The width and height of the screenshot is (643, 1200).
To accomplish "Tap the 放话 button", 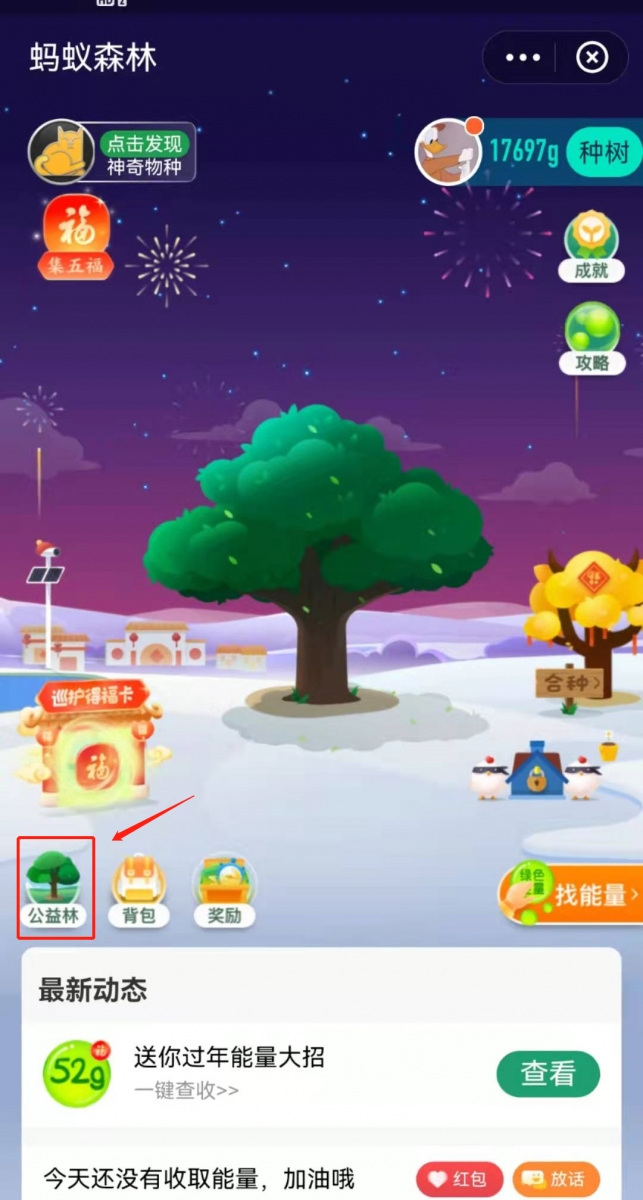I will click(555, 1180).
